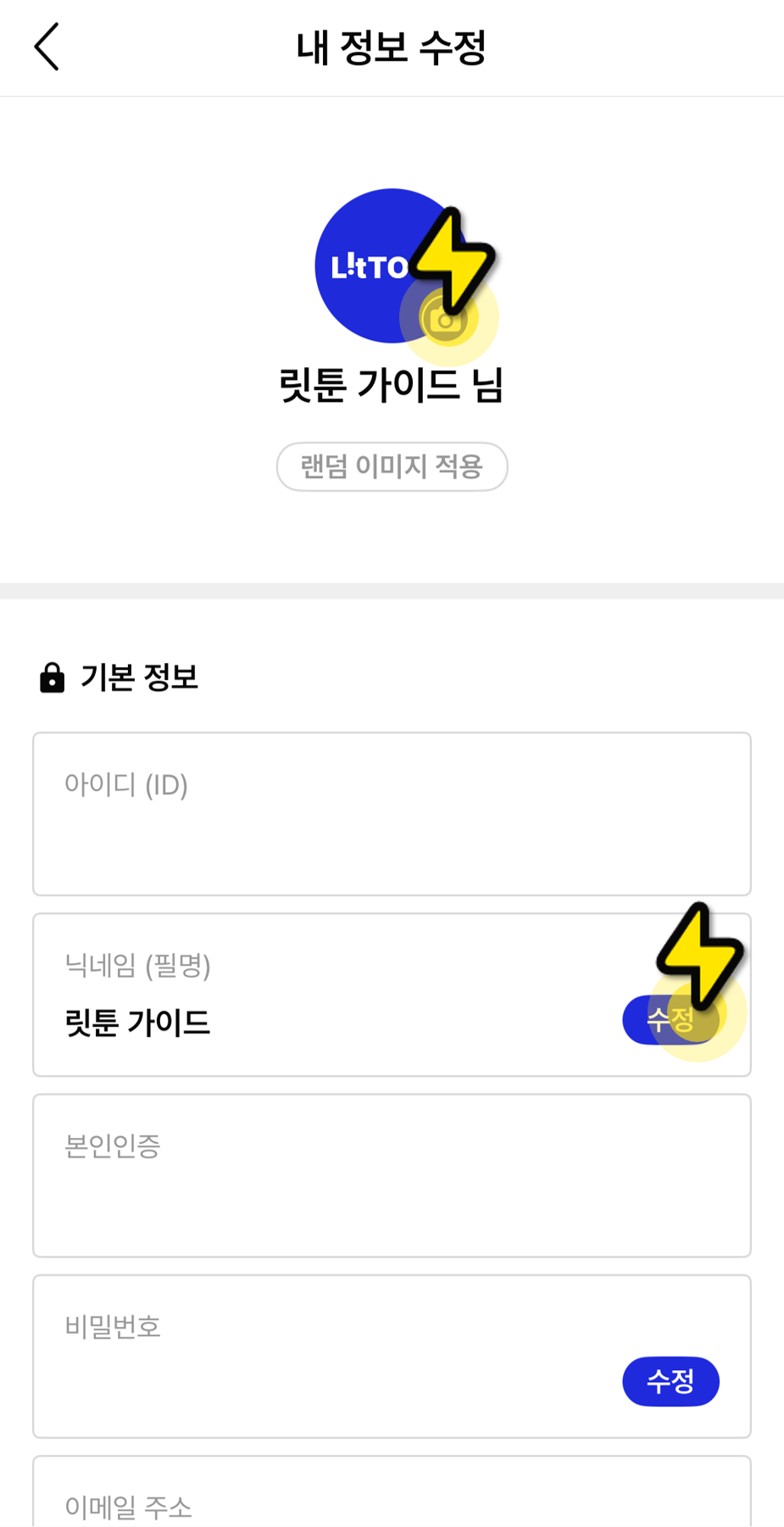Click the nickname text 릿툰 가이드

tap(138, 1023)
